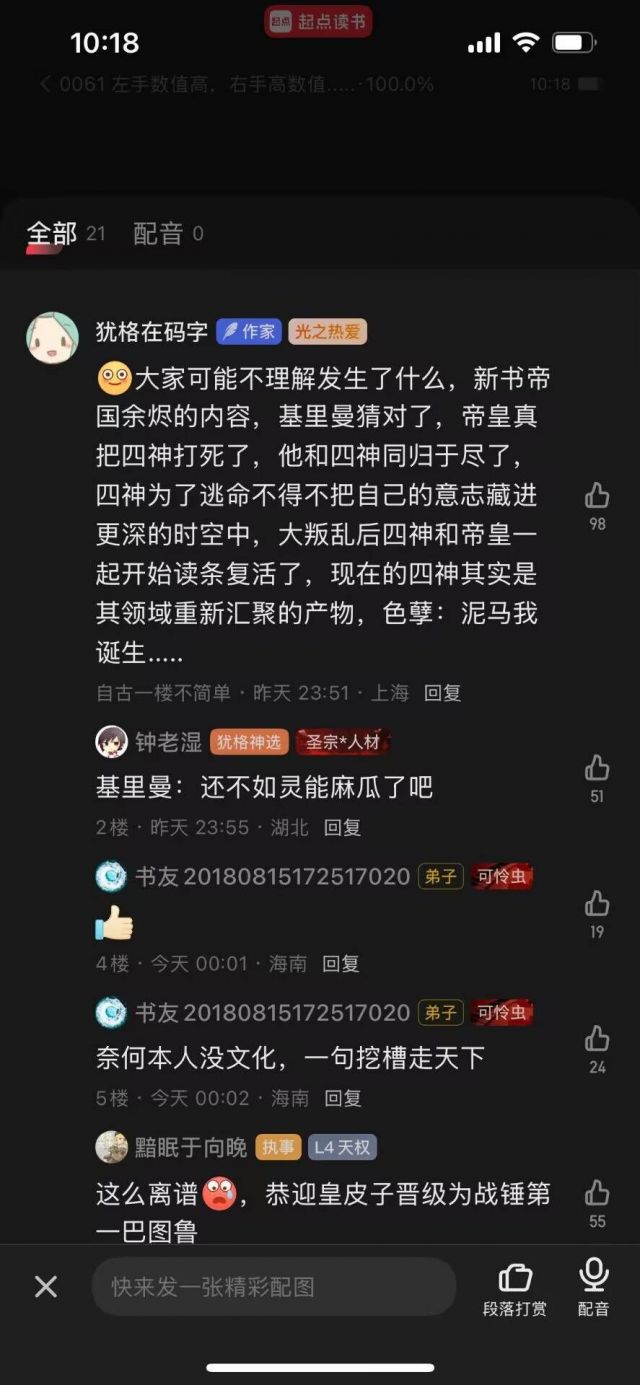The width and height of the screenshot is (640, 1385).
Task: Open 犹格在码字's profile avatar
Action: [x=52, y=338]
